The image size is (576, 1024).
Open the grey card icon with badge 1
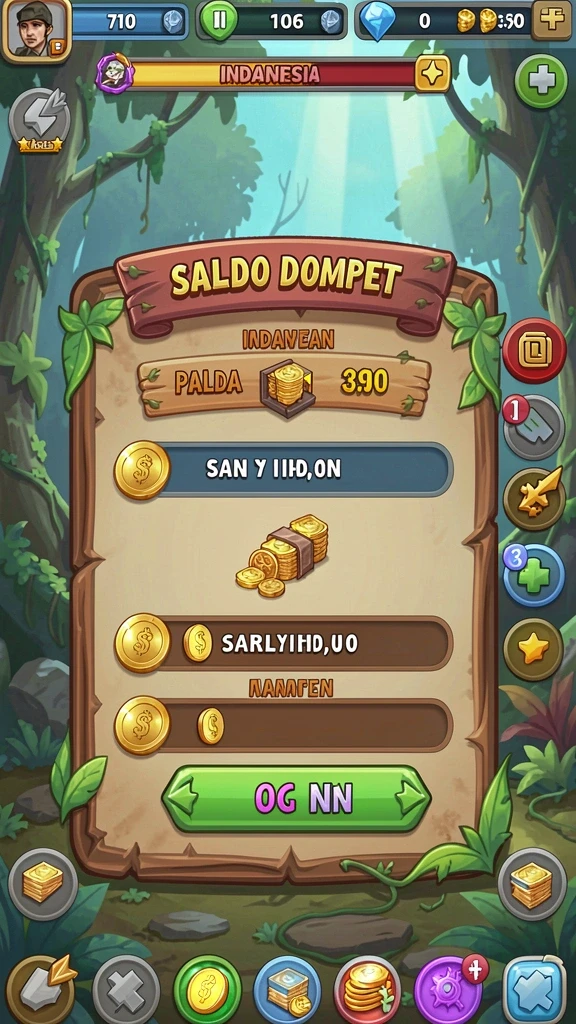(x=534, y=427)
